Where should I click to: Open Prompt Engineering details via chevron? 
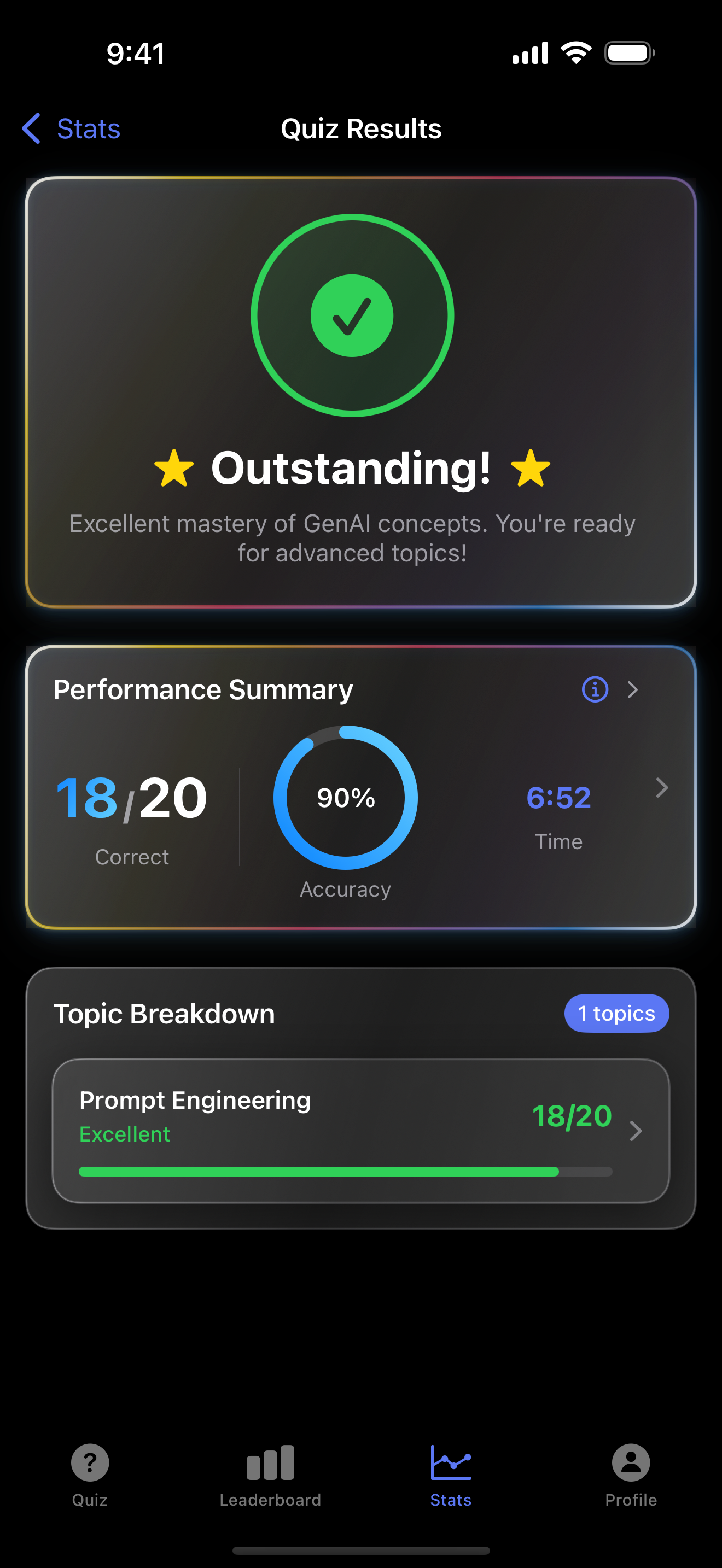[637, 1131]
